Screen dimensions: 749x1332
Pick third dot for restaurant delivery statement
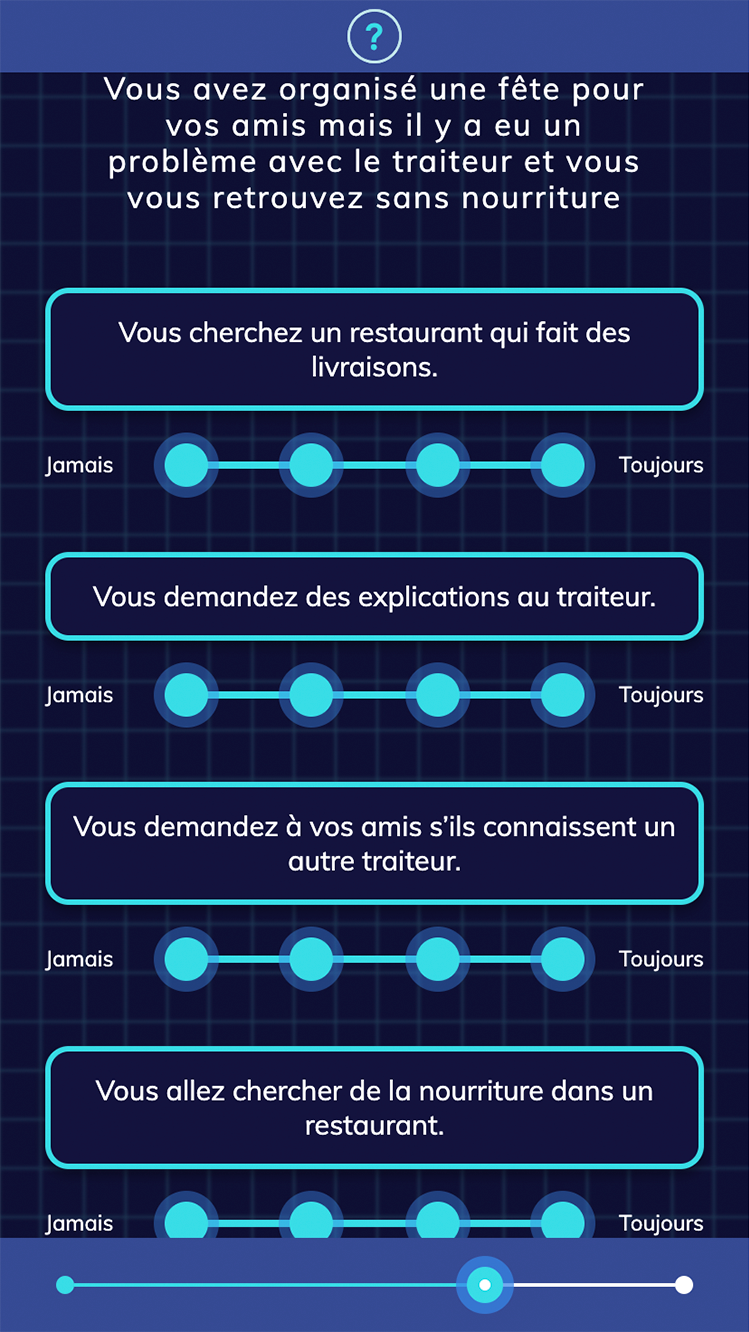437,465
